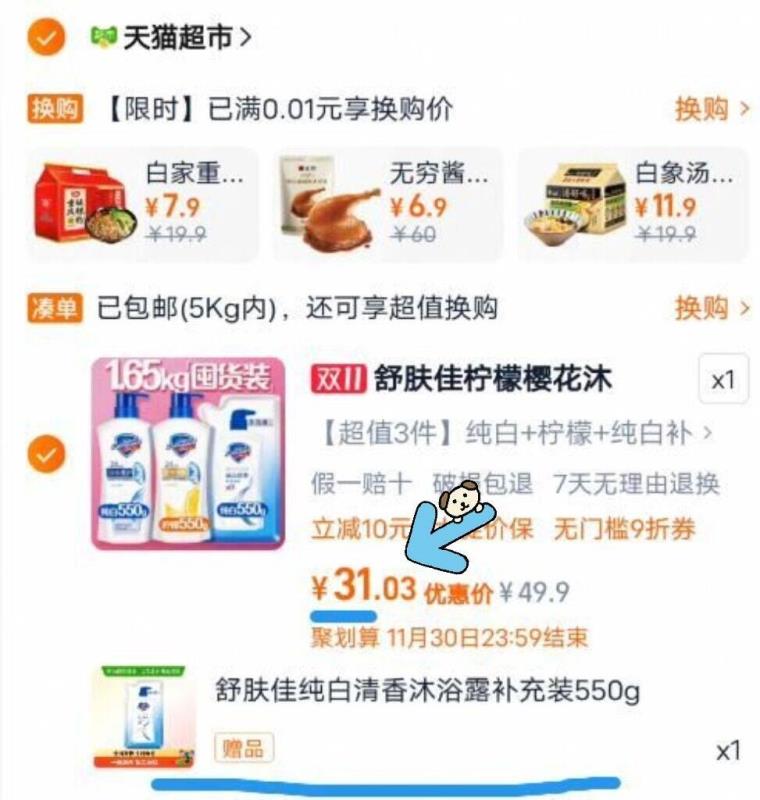Open the top-right 换购 exchange list
Image resolution: width=760 pixels, height=800 pixels.
[702, 110]
